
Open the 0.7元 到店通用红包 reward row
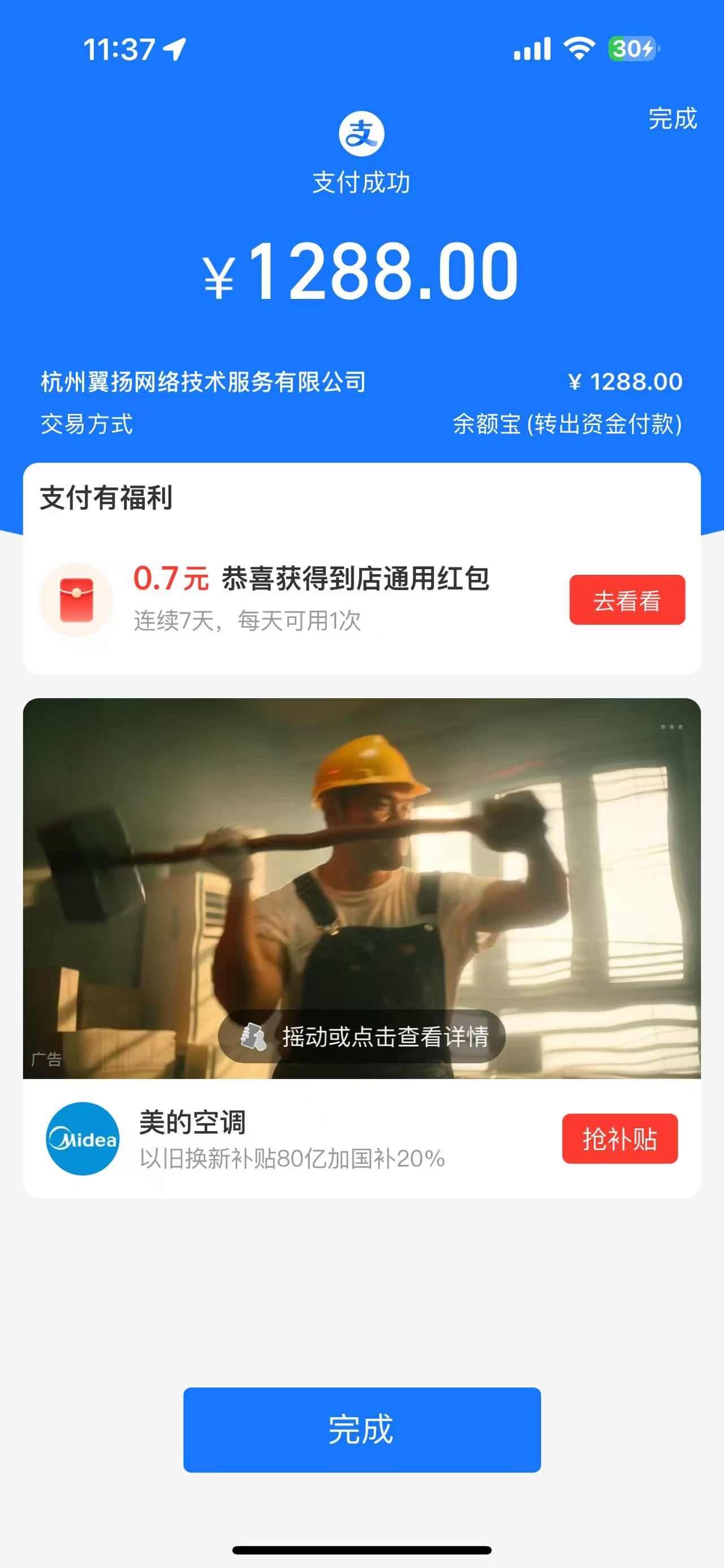click(x=311, y=599)
